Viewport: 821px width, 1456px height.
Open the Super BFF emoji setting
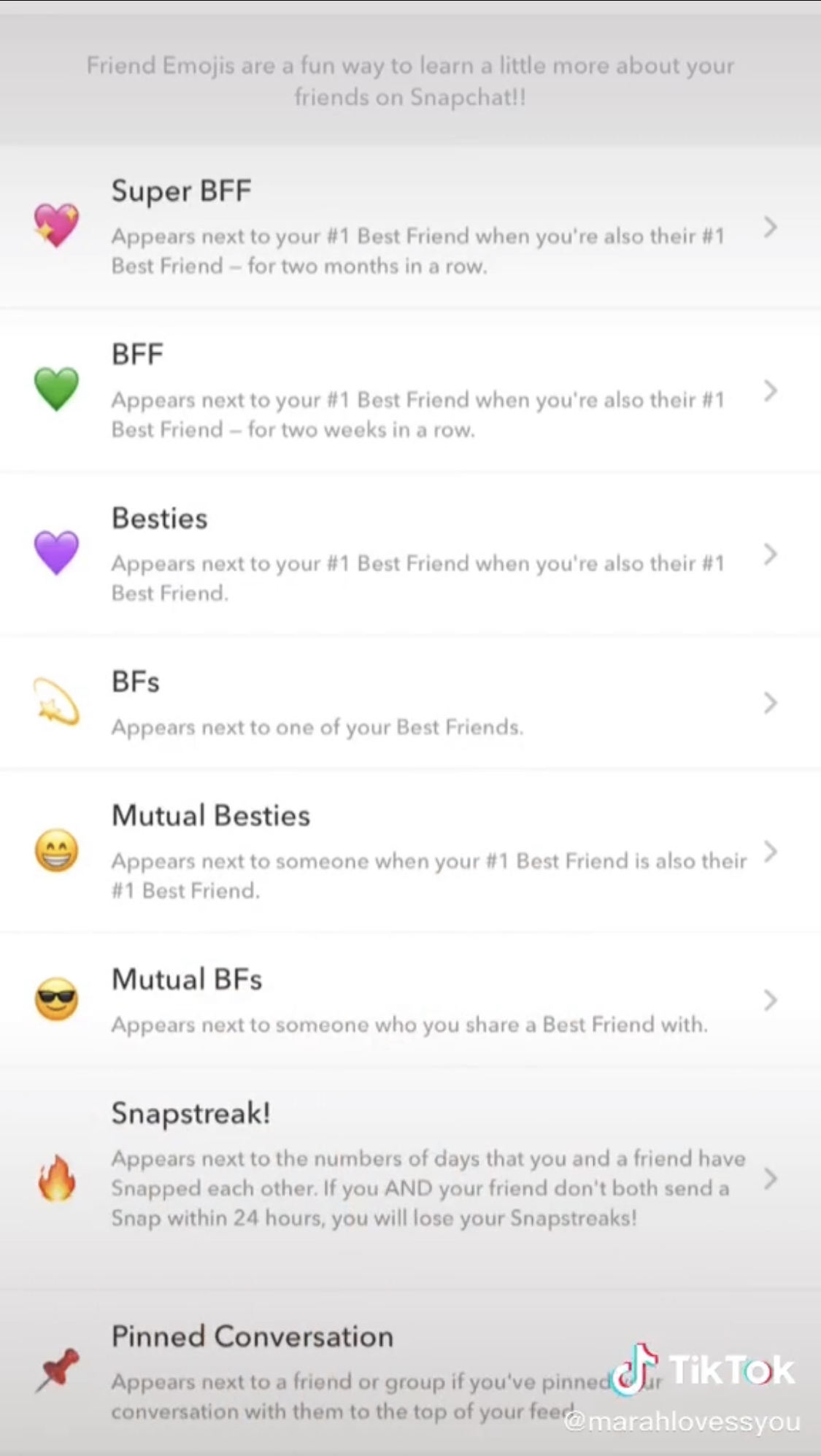click(x=409, y=227)
